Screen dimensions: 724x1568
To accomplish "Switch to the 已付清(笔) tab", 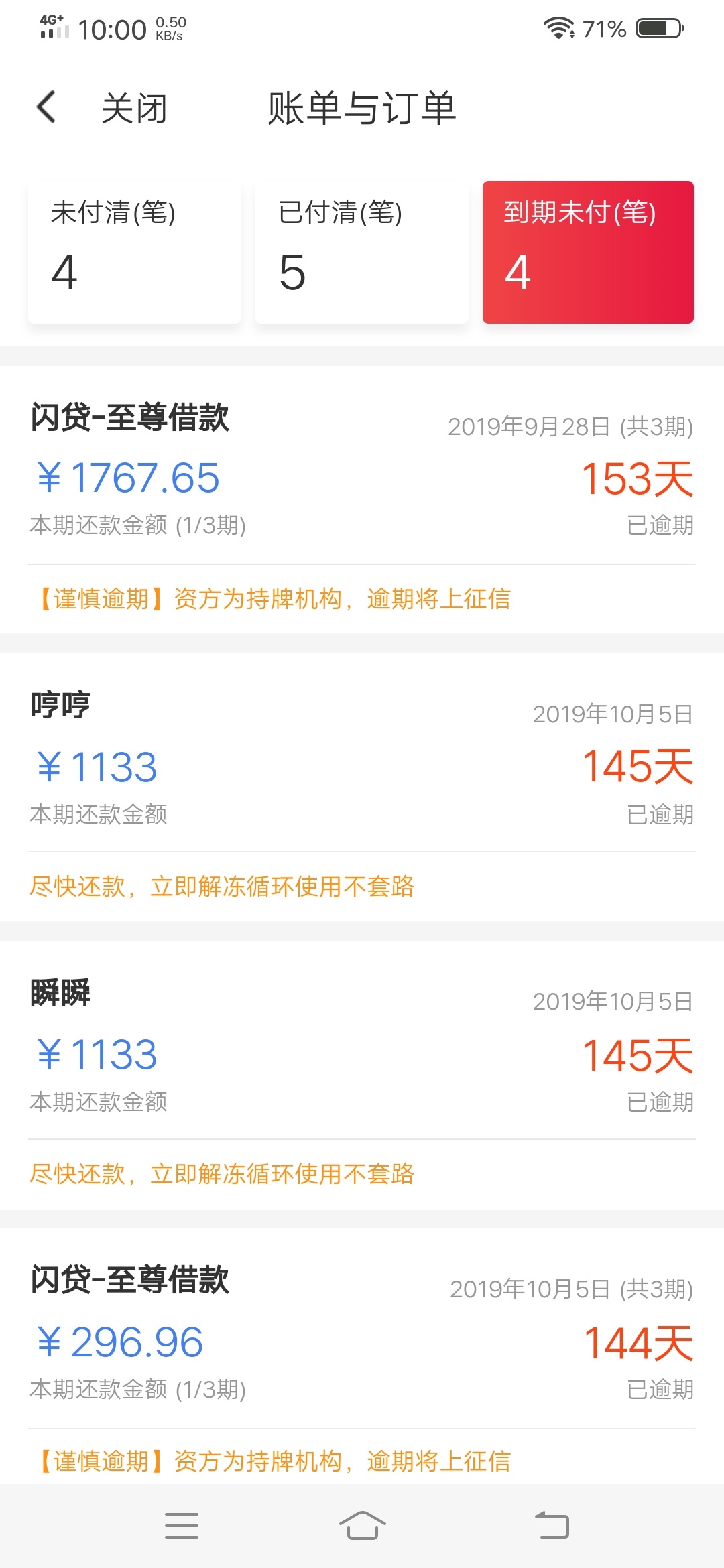I will click(361, 253).
